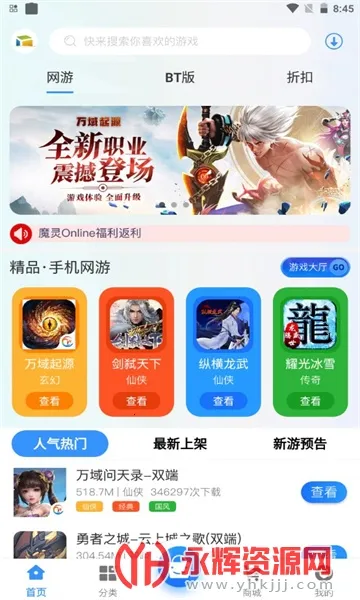This screenshot has width=360, height=600.
Task: Open the 分类 tab
Action: click(108, 580)
